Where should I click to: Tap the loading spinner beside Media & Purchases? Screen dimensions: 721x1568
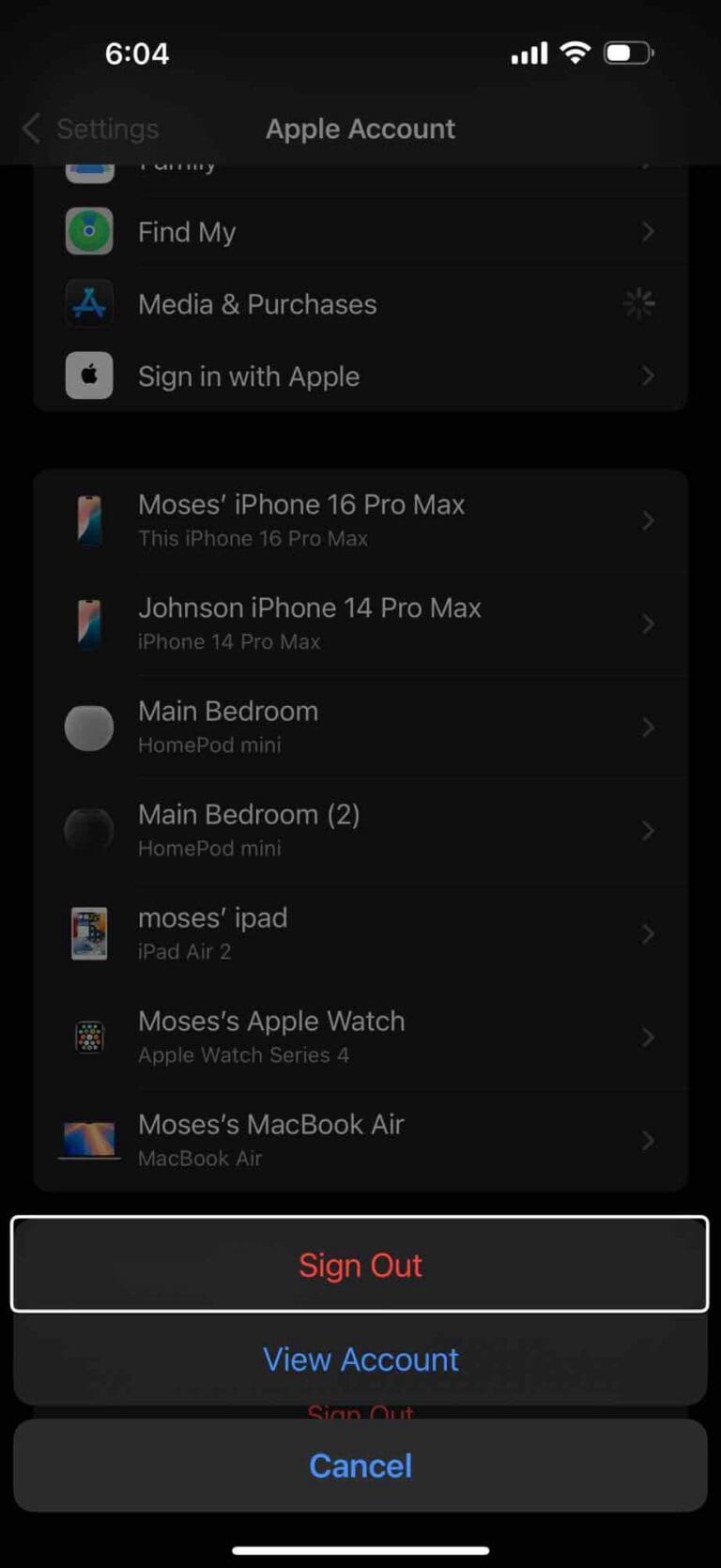coord(639,303)
